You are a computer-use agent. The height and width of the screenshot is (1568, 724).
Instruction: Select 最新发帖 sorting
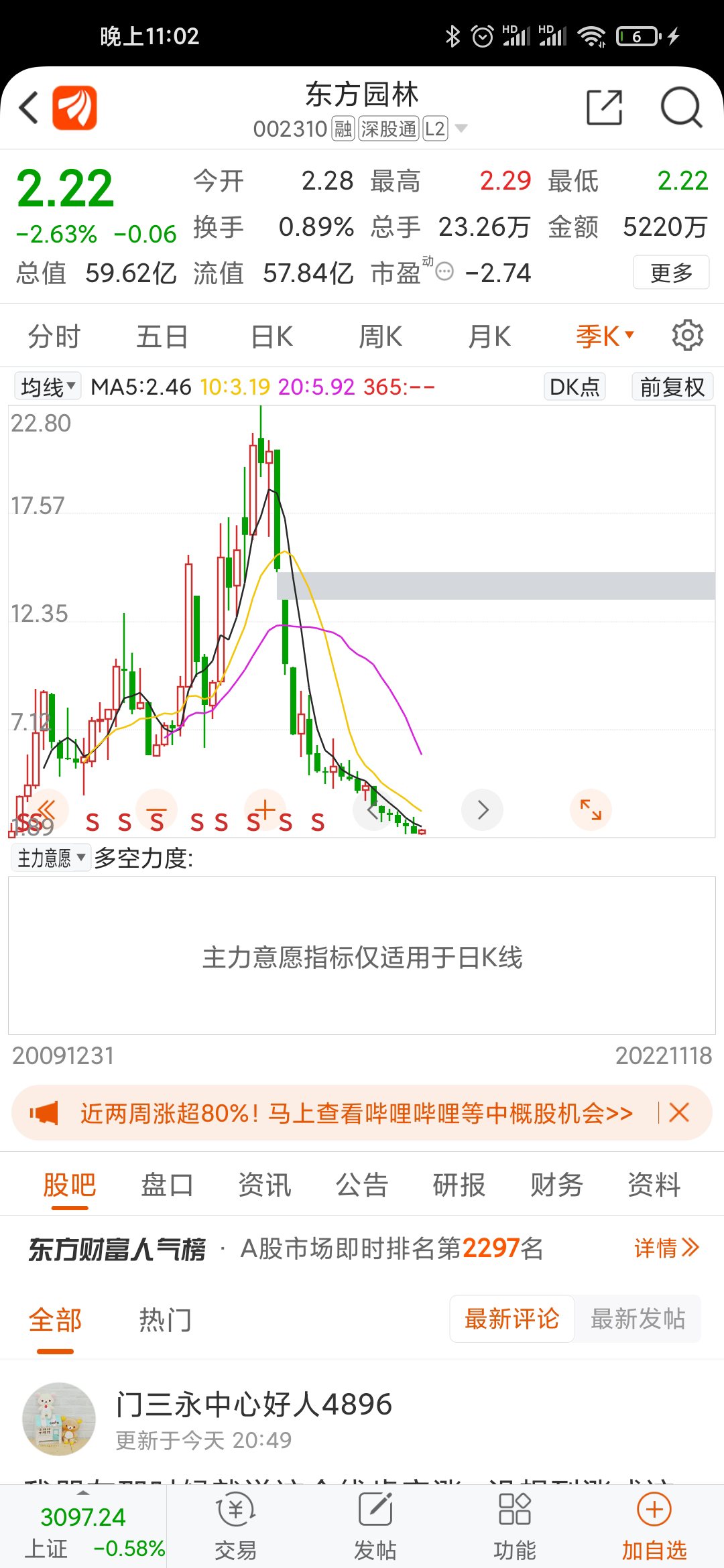638,1319
